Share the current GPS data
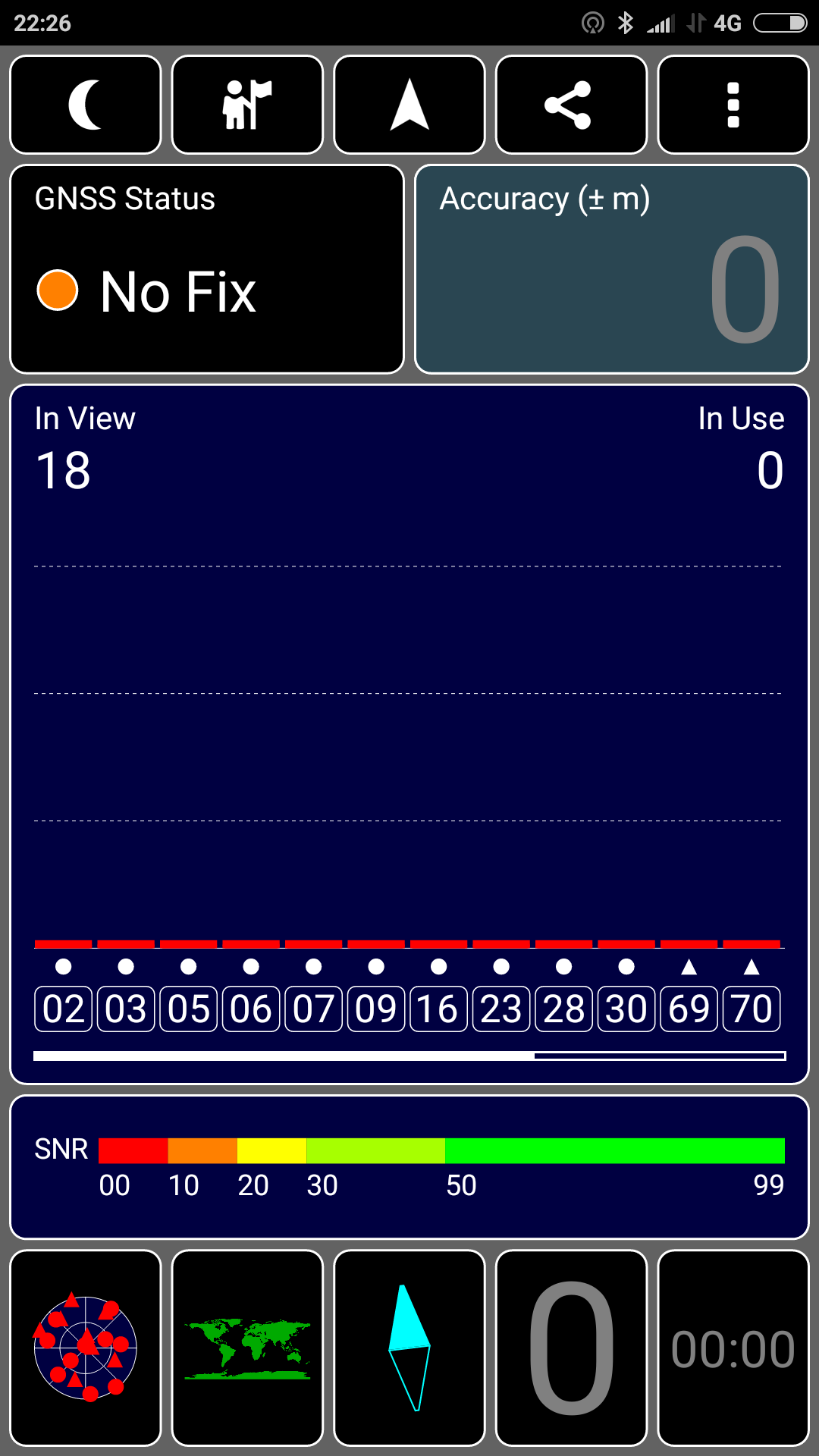Screen dimensions: 819x1456 click(x=571, y=105)
